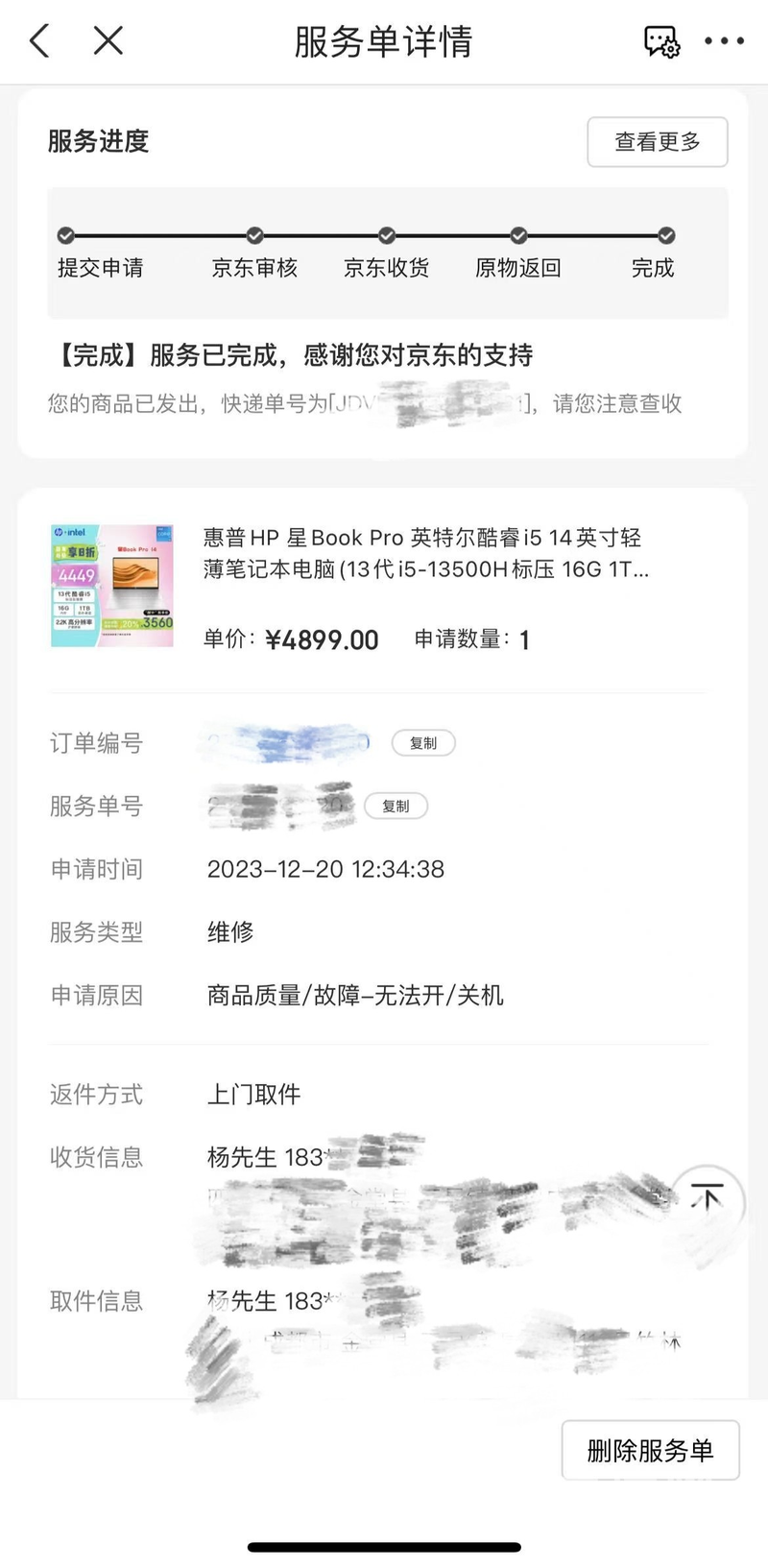The height and width of the screenshot is (1568, 768).
Task: Tap the 原物返回 step checkmark icon
Action: (x=517, y=235)
